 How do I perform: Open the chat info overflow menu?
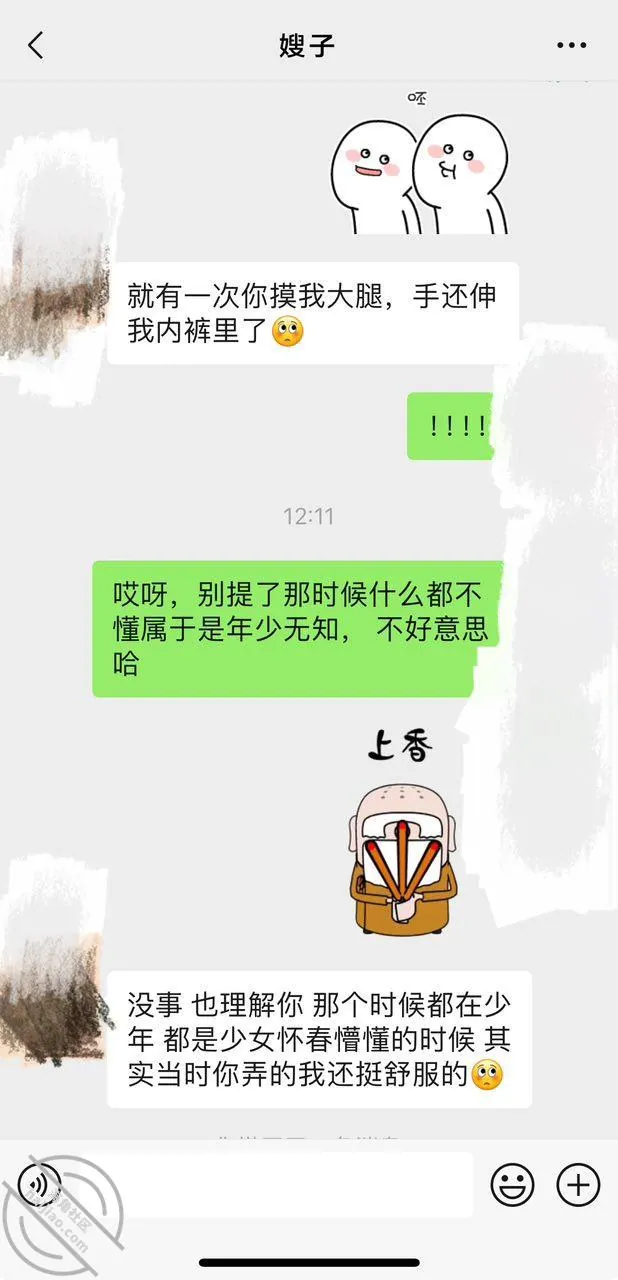click(x=571, y=45)
